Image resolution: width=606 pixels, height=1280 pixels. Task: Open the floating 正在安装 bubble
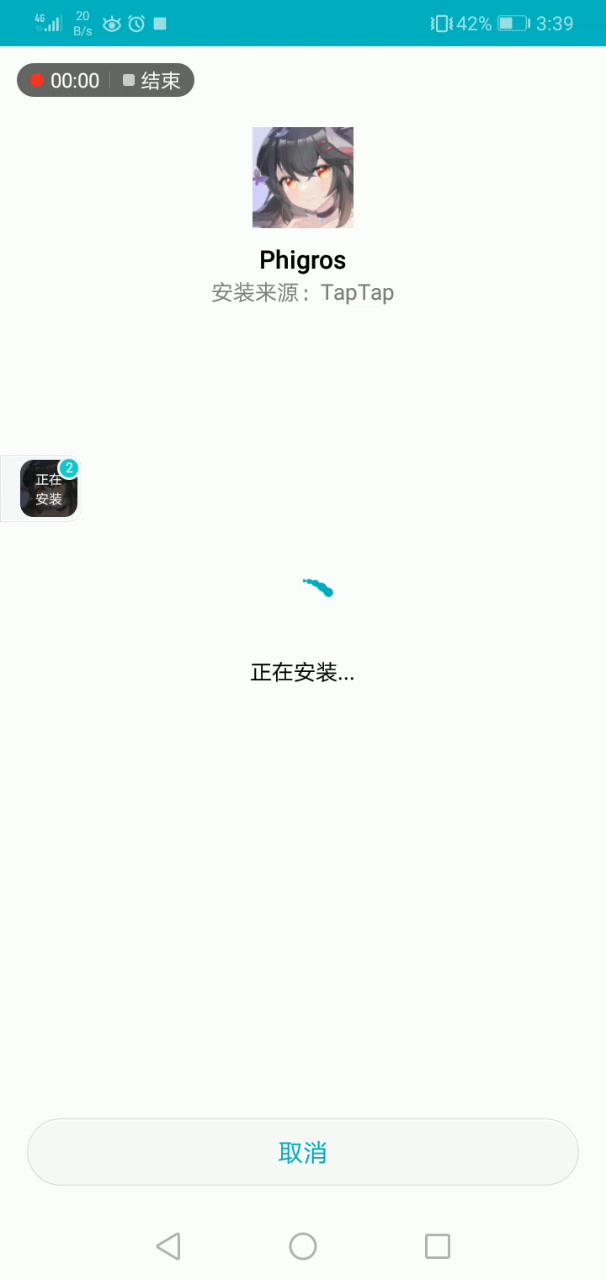coord(48,489)
